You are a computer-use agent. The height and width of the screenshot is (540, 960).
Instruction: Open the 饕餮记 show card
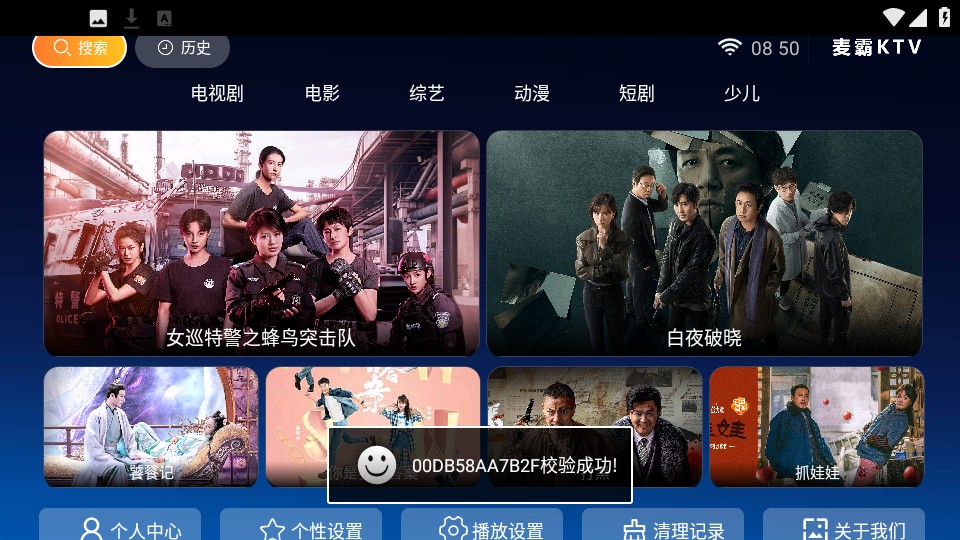click(151, 427)
